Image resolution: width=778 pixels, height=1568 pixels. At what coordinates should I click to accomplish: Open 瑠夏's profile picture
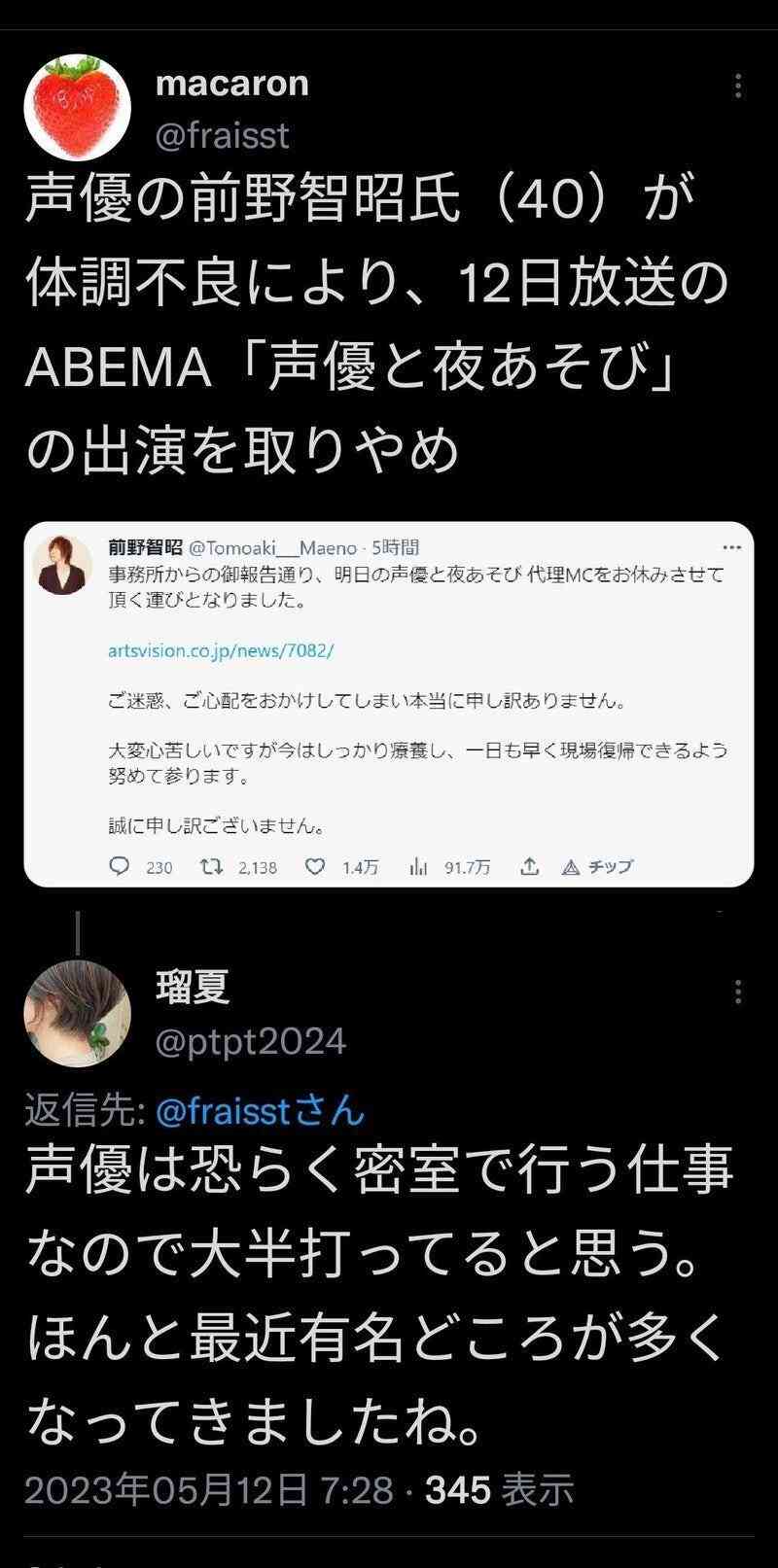[78, 1013]
